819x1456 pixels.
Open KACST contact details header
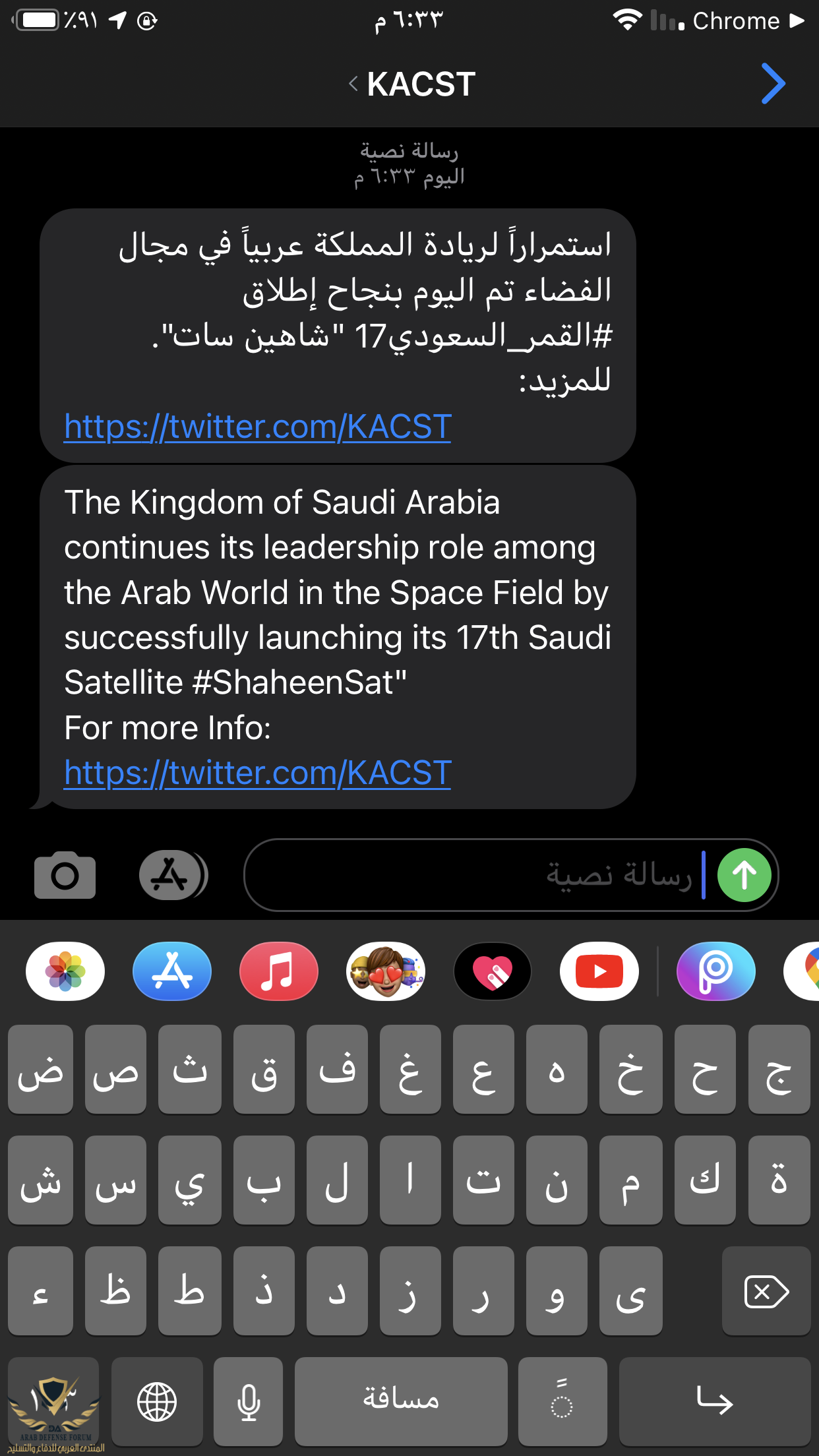[x=413, y=84]
